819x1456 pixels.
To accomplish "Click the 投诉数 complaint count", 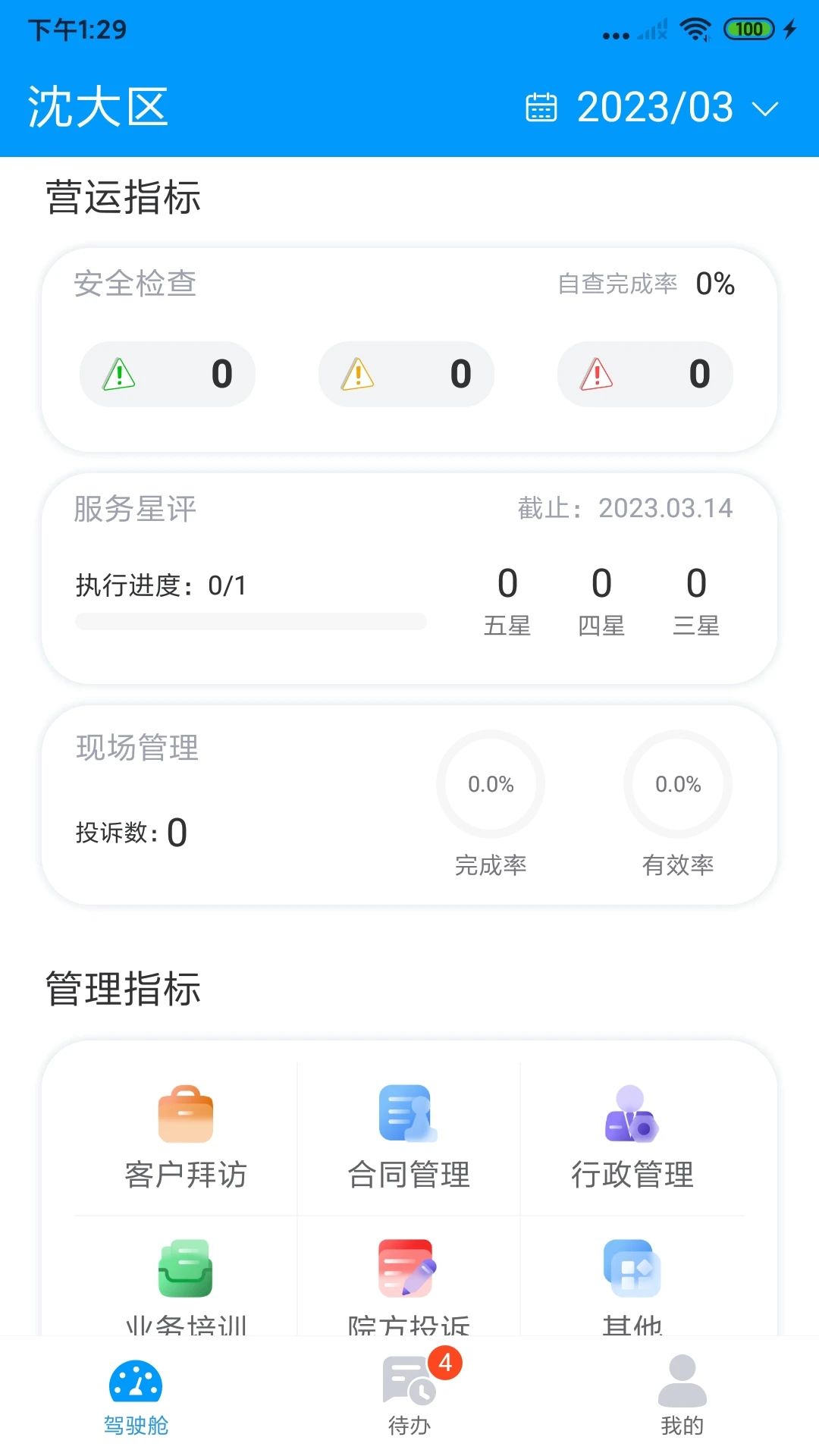I will 130,832.
